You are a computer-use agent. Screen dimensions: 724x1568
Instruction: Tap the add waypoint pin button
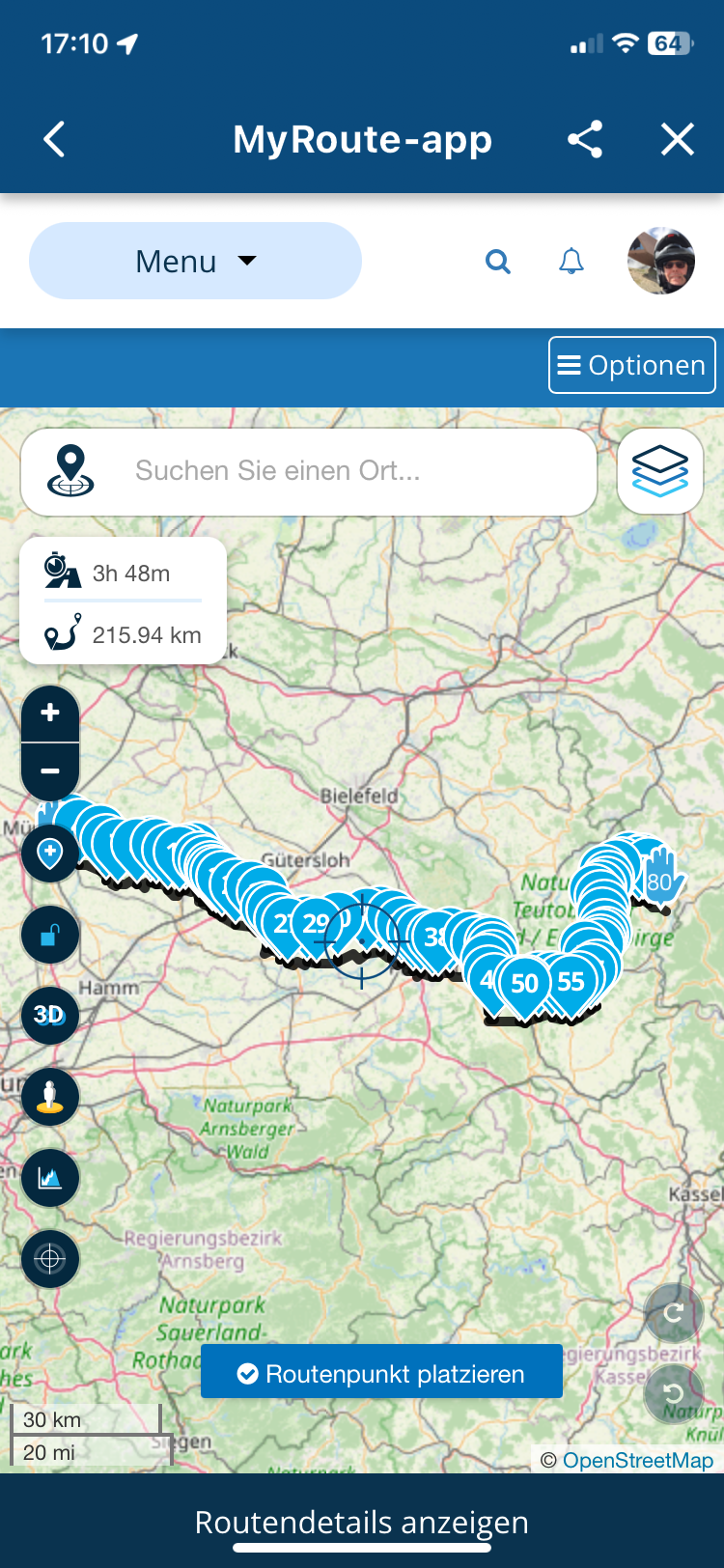coord(50,854)
